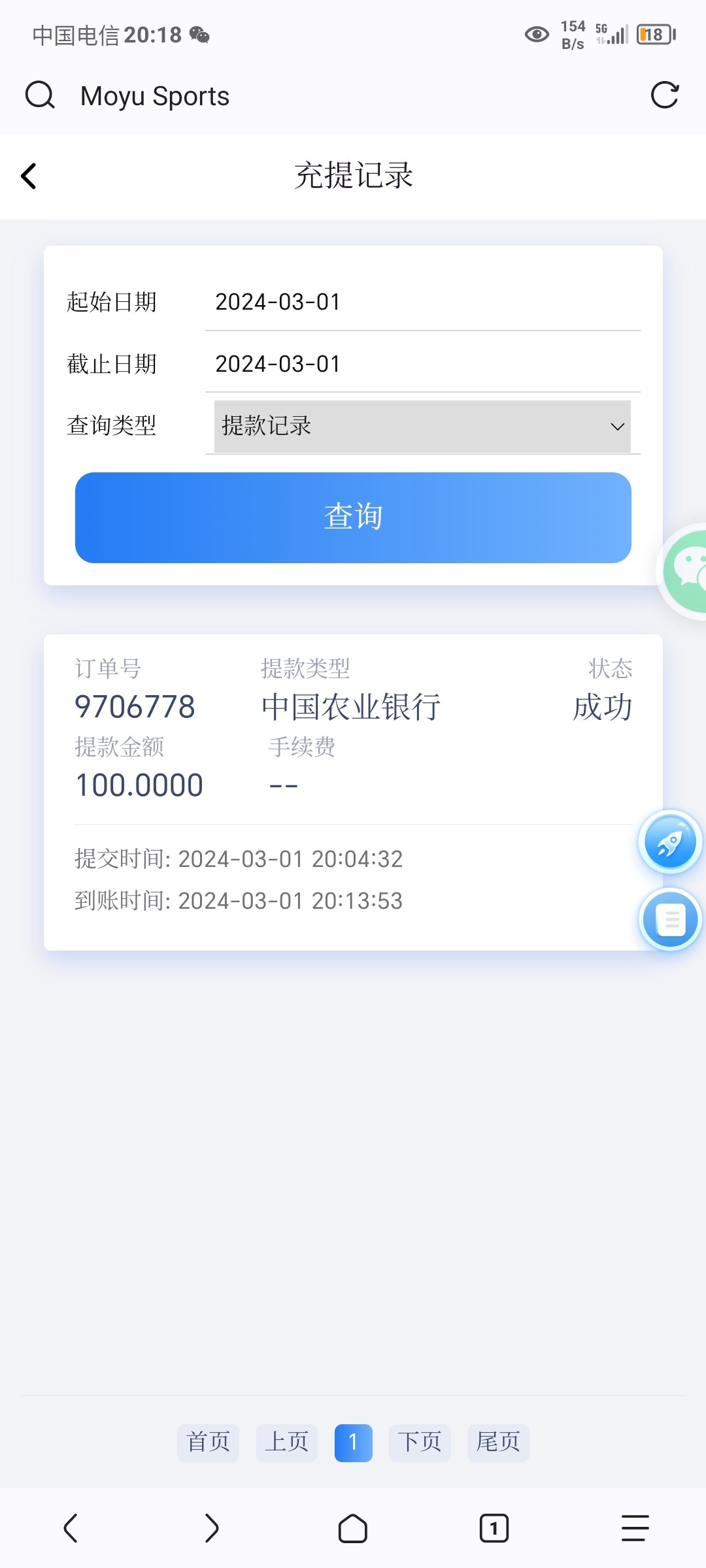Jump to last page via 尾页
This screenshot has width=706, height=1568.
498,1442
